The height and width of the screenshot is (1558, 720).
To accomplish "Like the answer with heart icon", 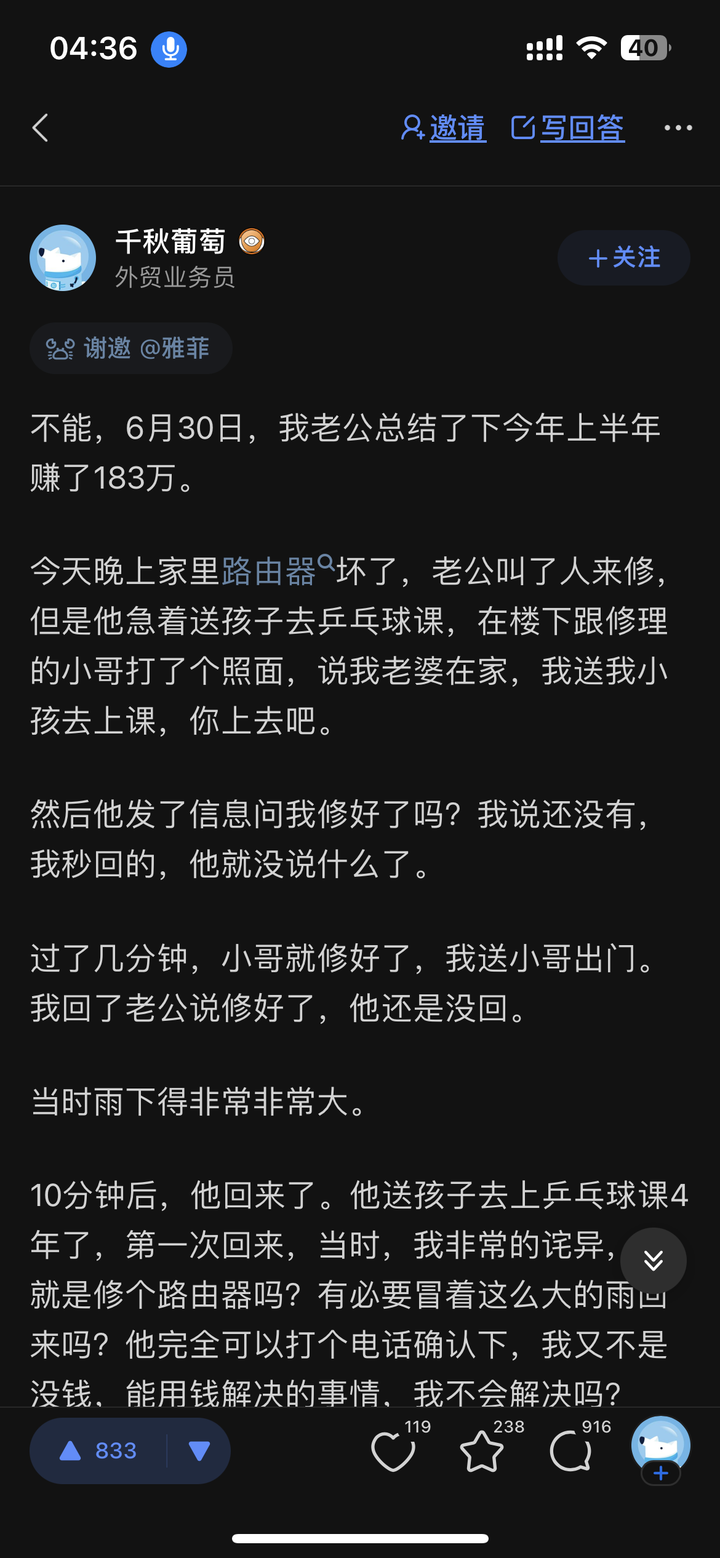I will (393, 1453).
